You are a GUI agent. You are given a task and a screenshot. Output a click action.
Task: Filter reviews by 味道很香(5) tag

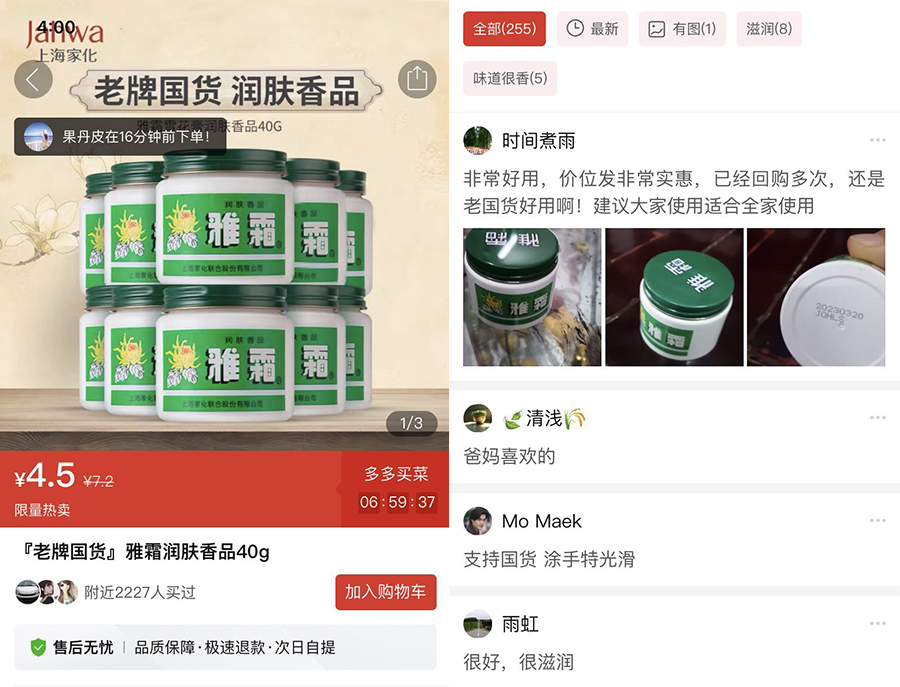click(510, 78)
